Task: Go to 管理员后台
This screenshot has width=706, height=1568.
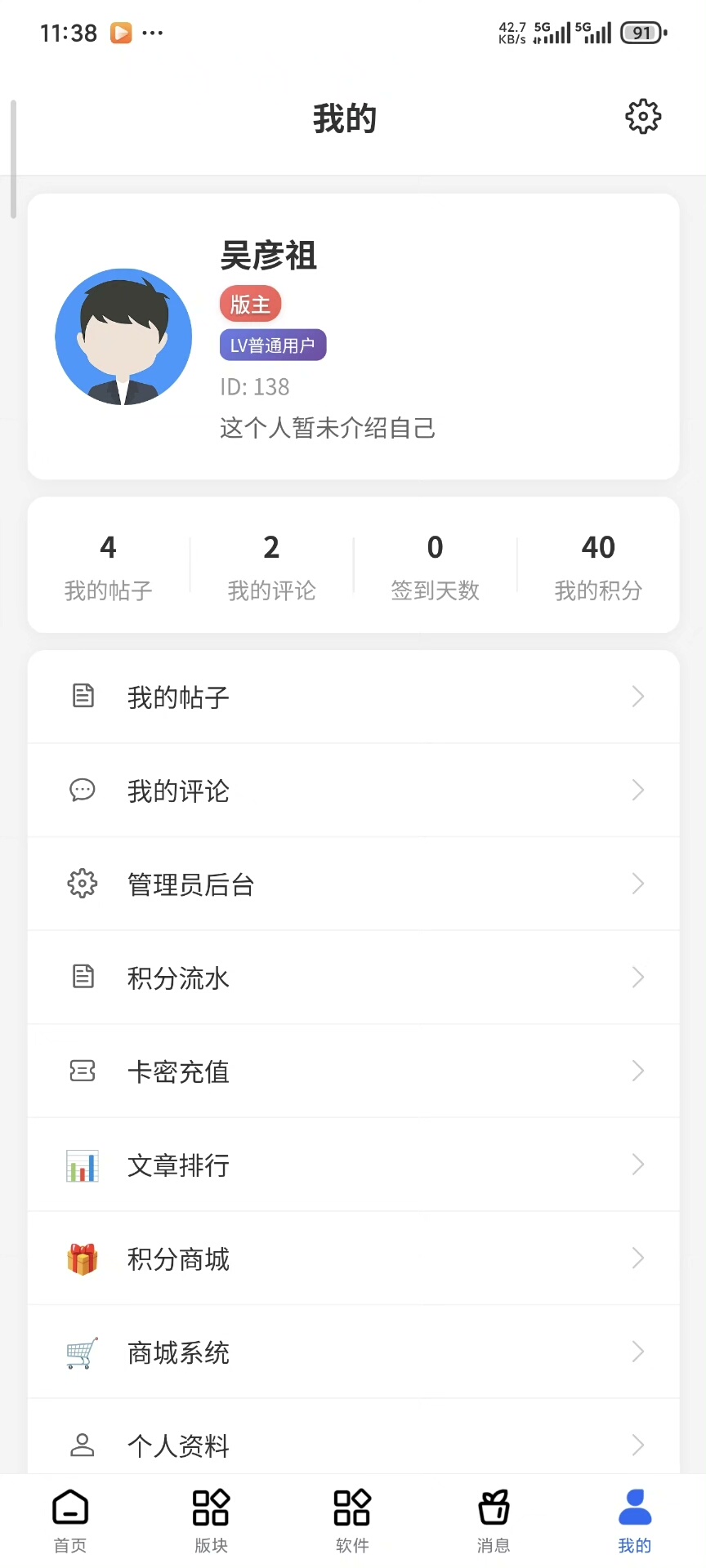Action: [x=353, y=884]
